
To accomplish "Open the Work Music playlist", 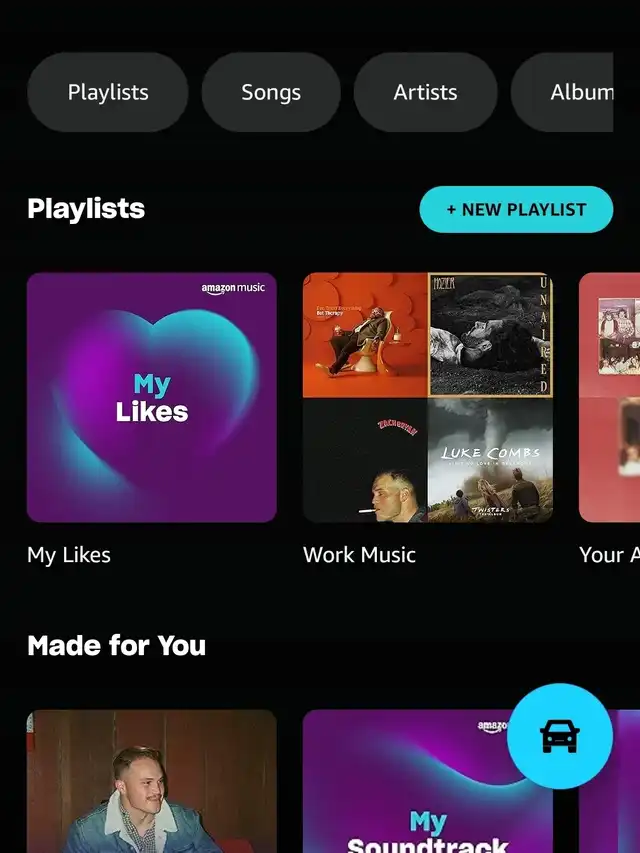I will [428, 397].
